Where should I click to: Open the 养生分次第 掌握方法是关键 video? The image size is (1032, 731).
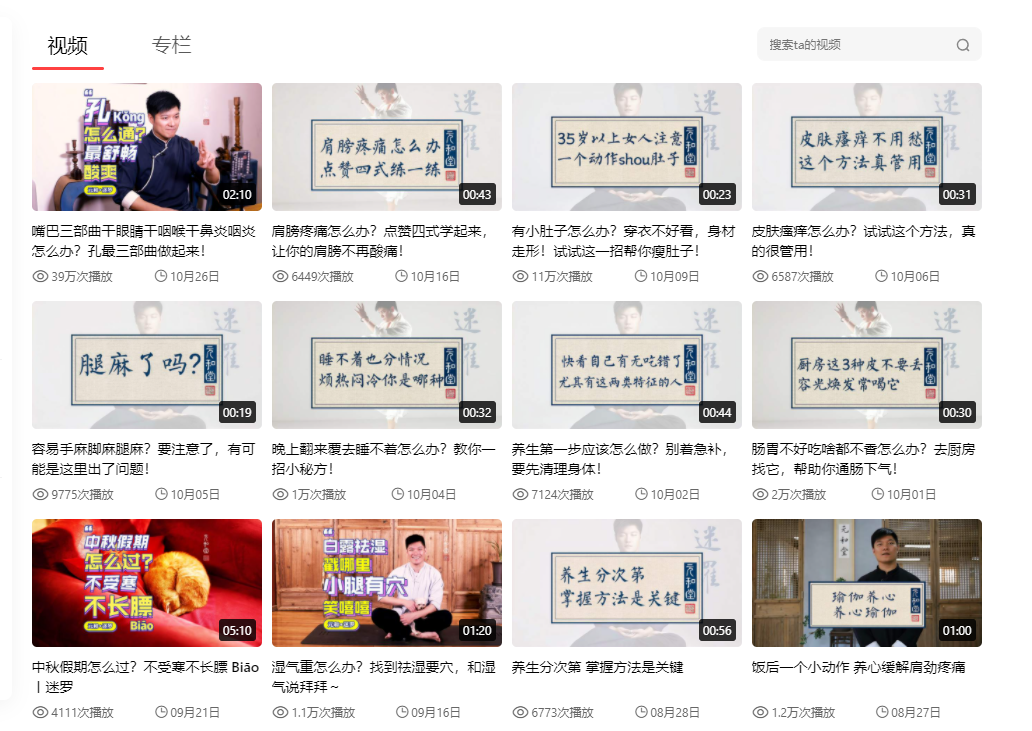[627, 583]
